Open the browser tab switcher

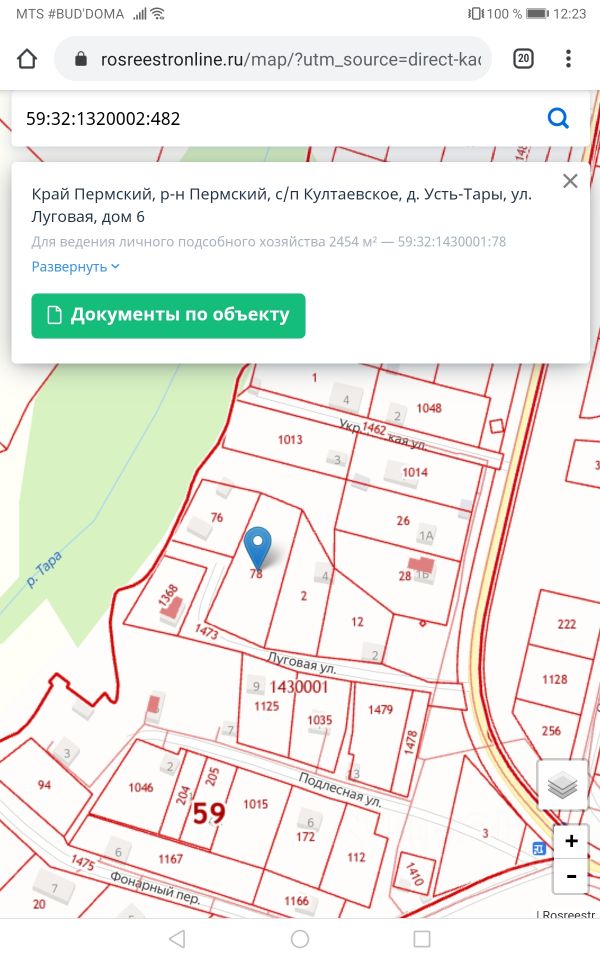click(523, 60)
